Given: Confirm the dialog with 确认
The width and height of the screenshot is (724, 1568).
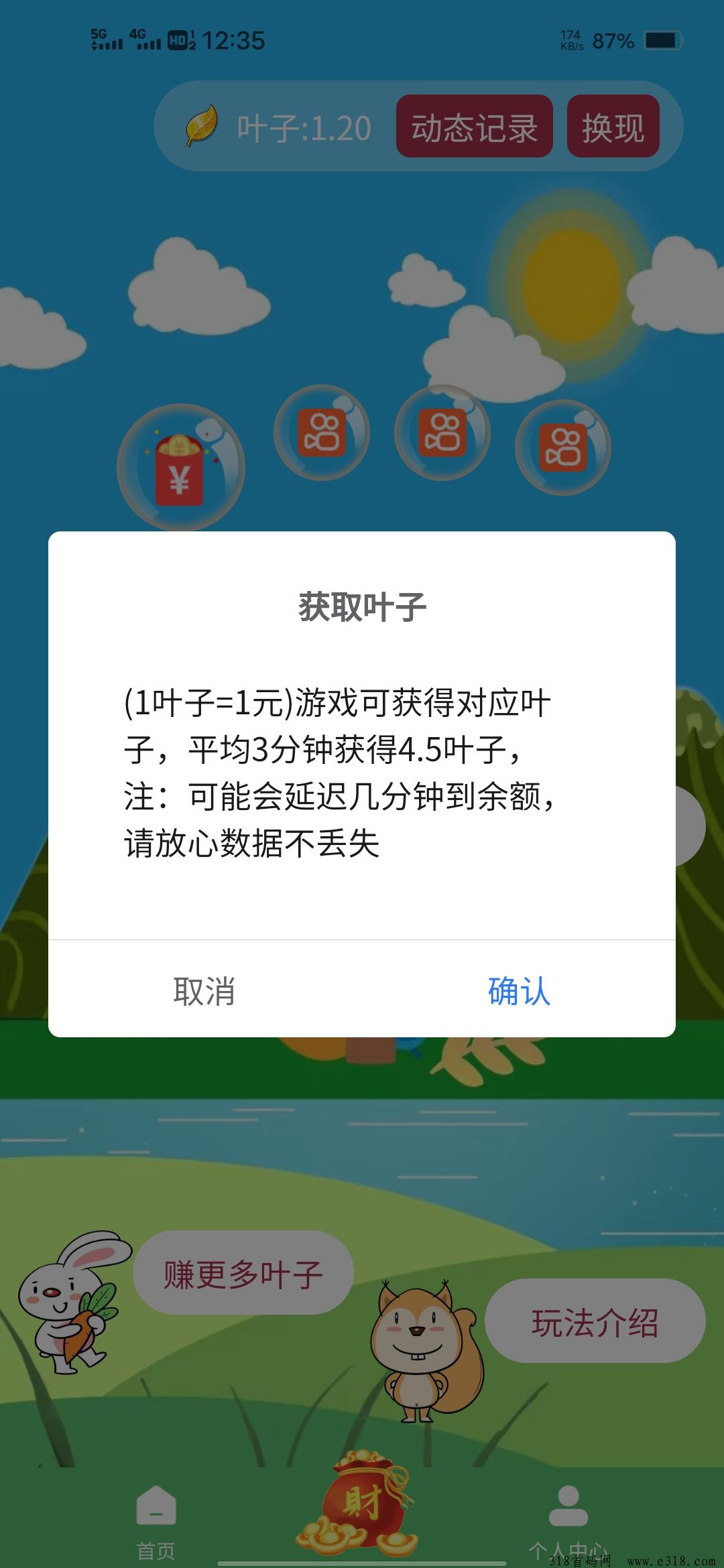Looking at the screenshot, I should click(x=519, y=990).
